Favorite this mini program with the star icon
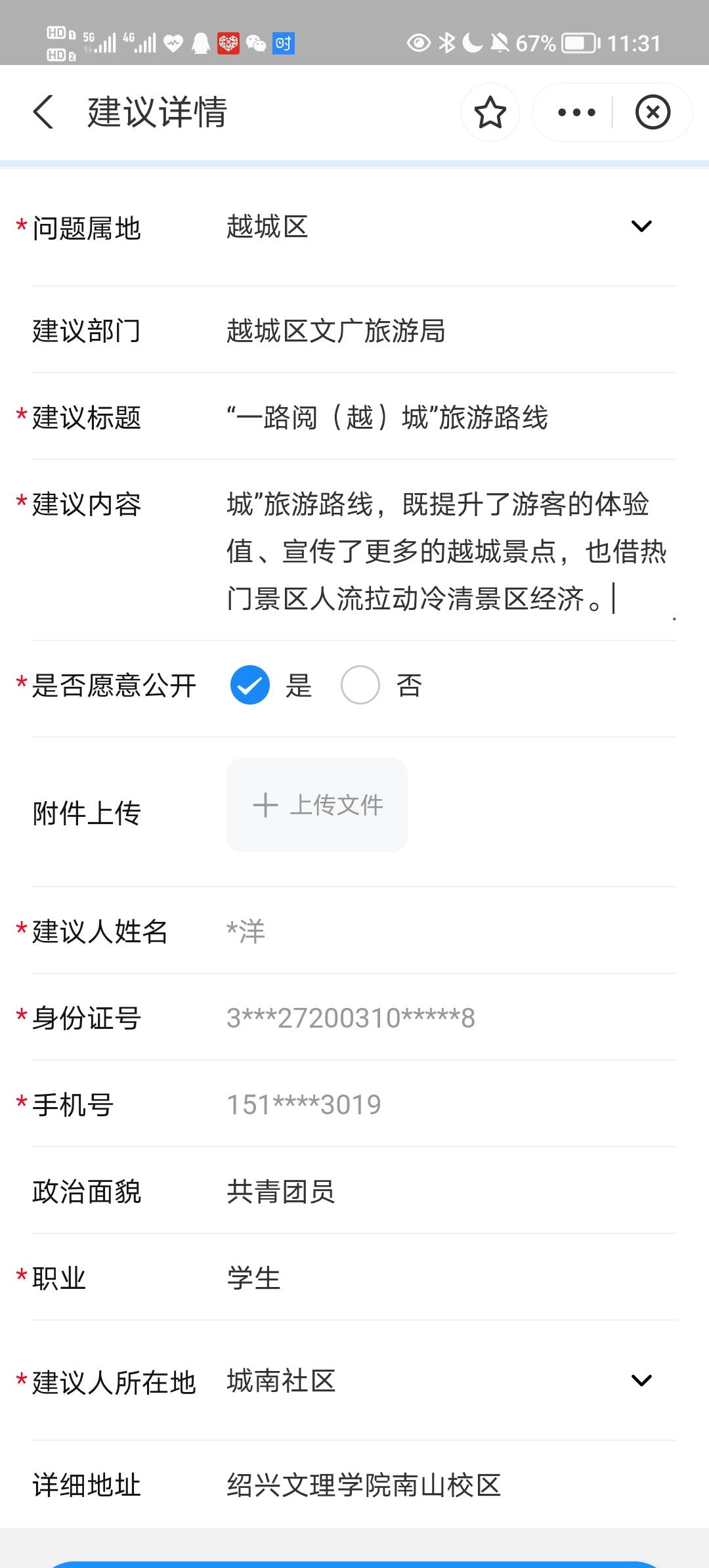This screenshot has width=709, height=1568. [490, 112]
